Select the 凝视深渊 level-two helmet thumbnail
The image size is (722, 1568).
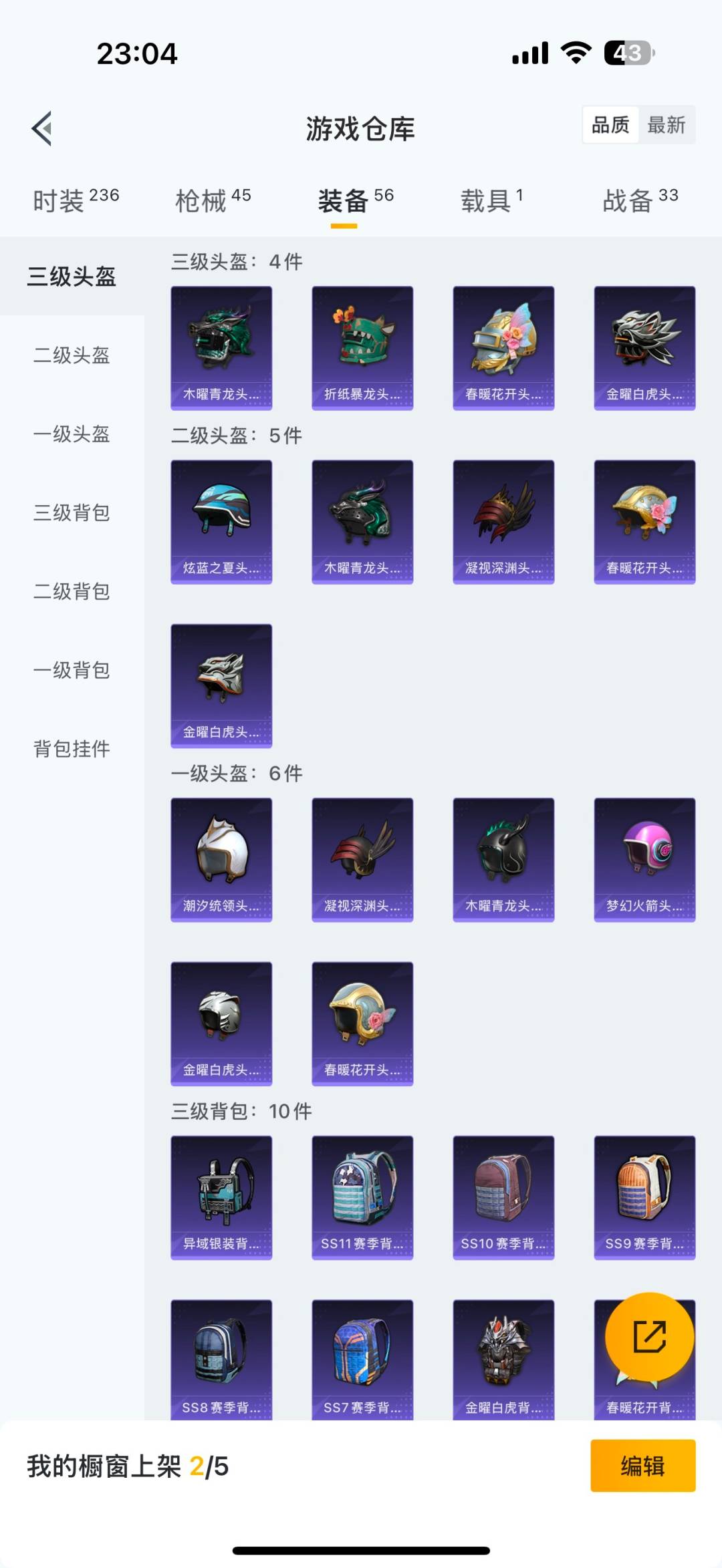(503, 521)
